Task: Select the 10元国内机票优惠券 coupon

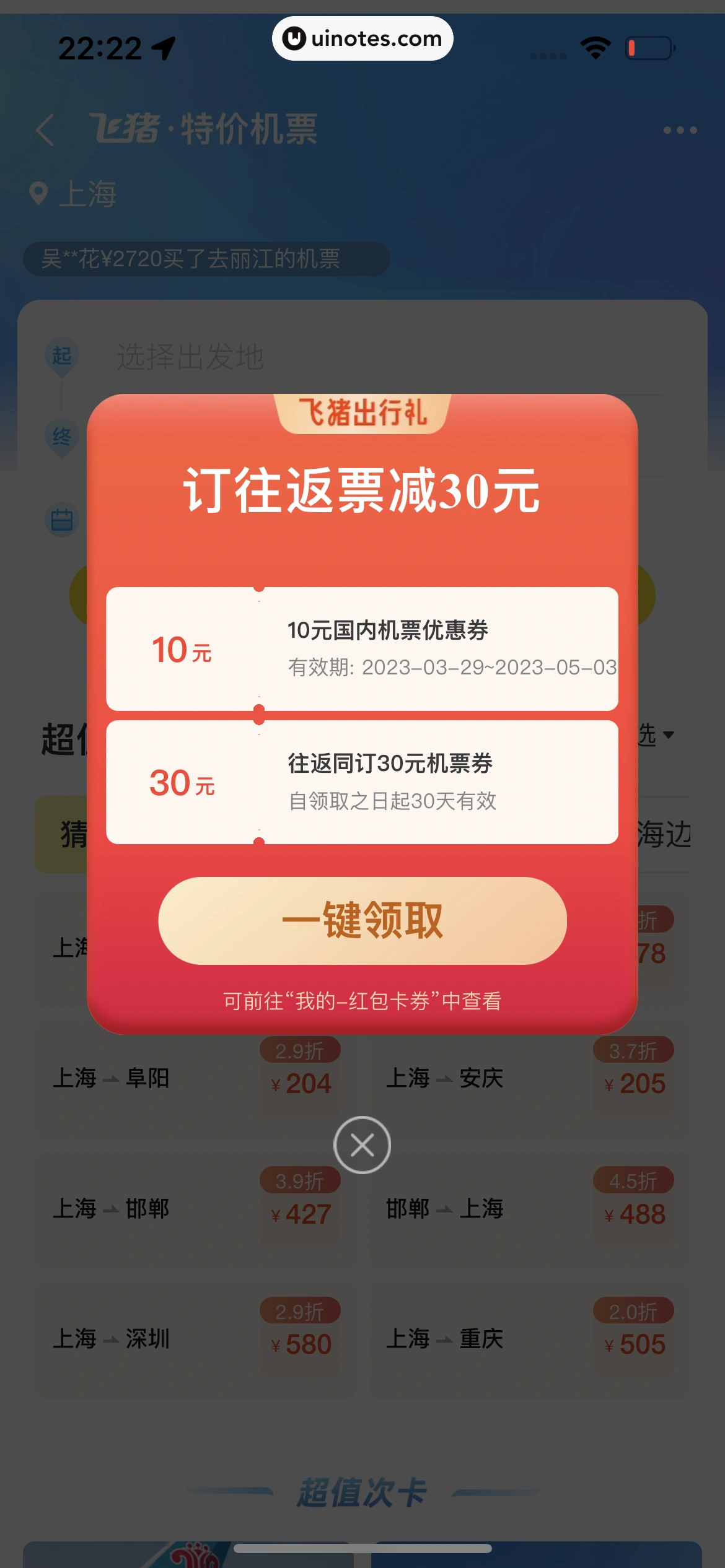Action: click(x=362, y=648)
